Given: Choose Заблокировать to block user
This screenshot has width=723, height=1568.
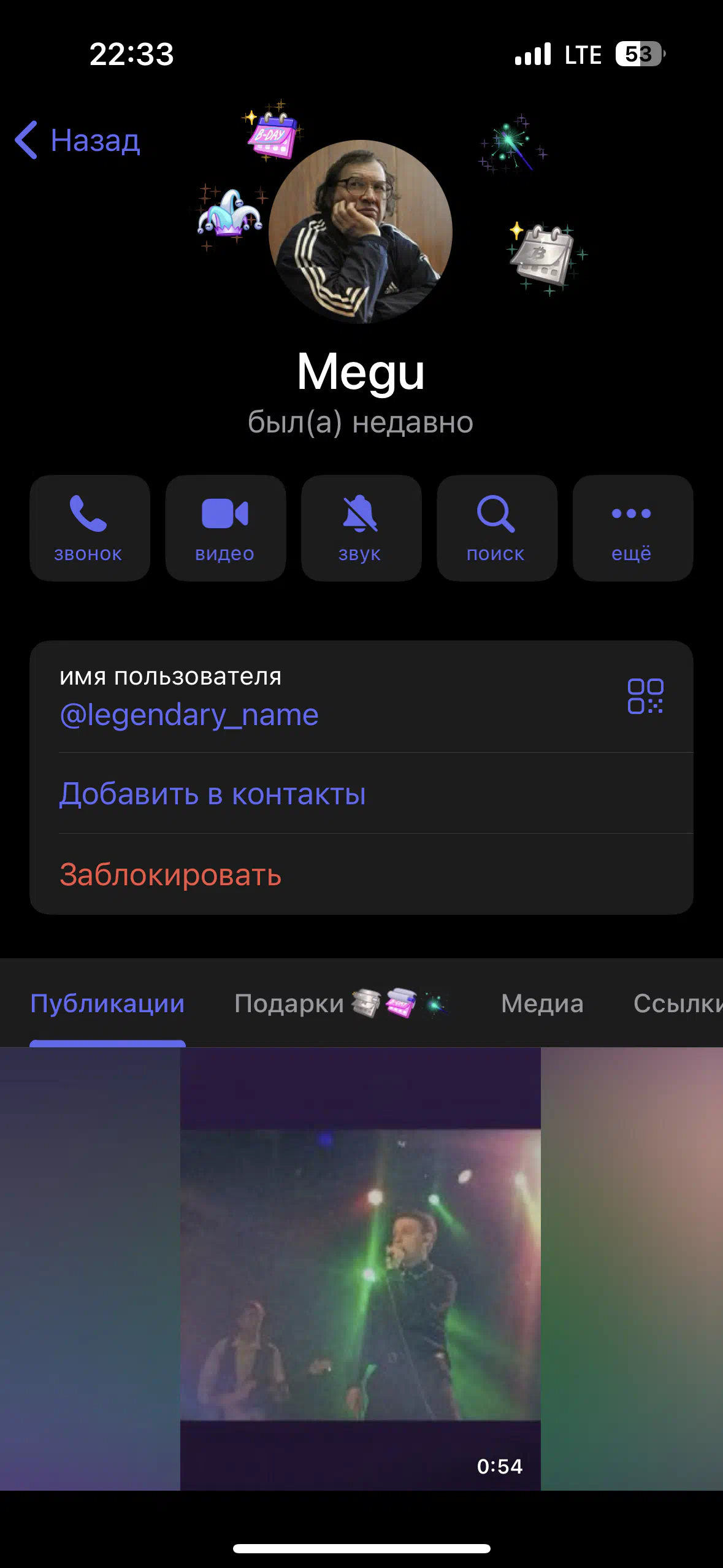Looking at the screenshot, I should pos(361,874).
